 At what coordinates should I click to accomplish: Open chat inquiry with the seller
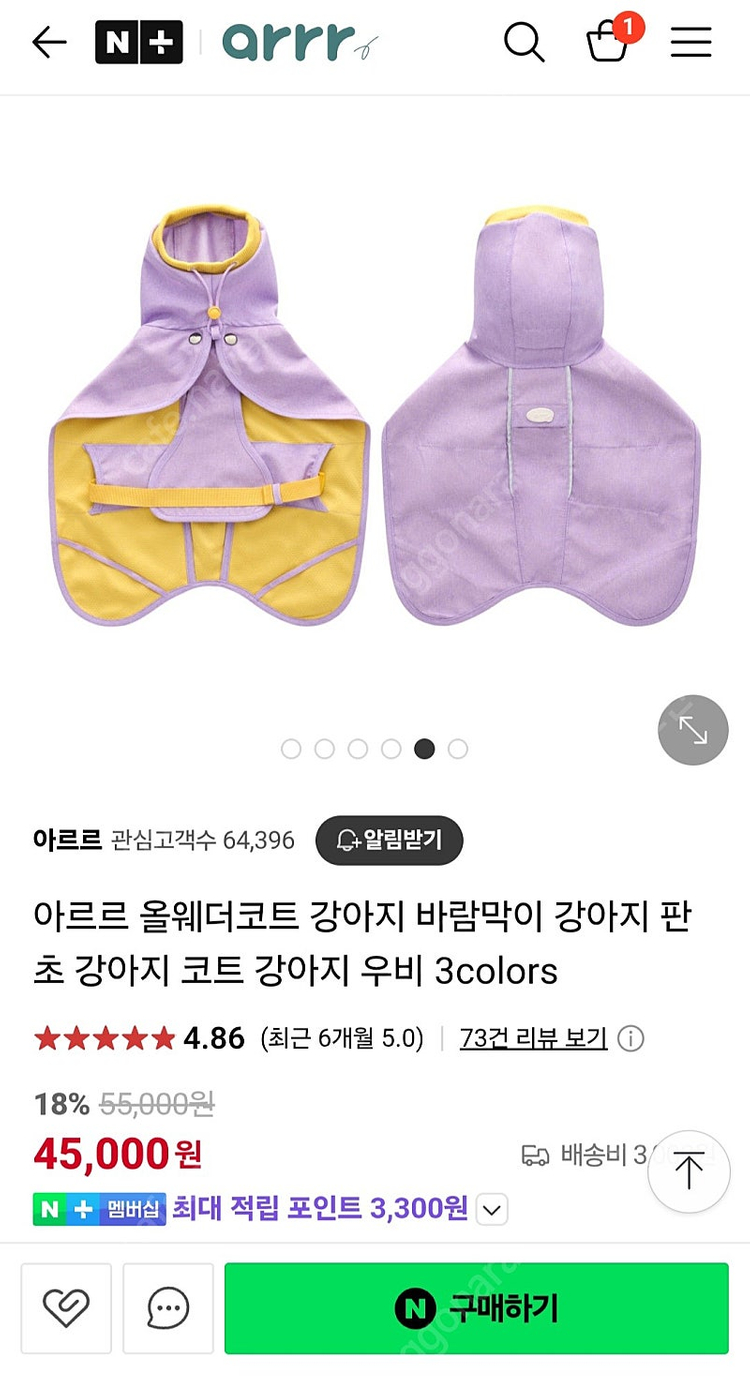[168, 1308]
